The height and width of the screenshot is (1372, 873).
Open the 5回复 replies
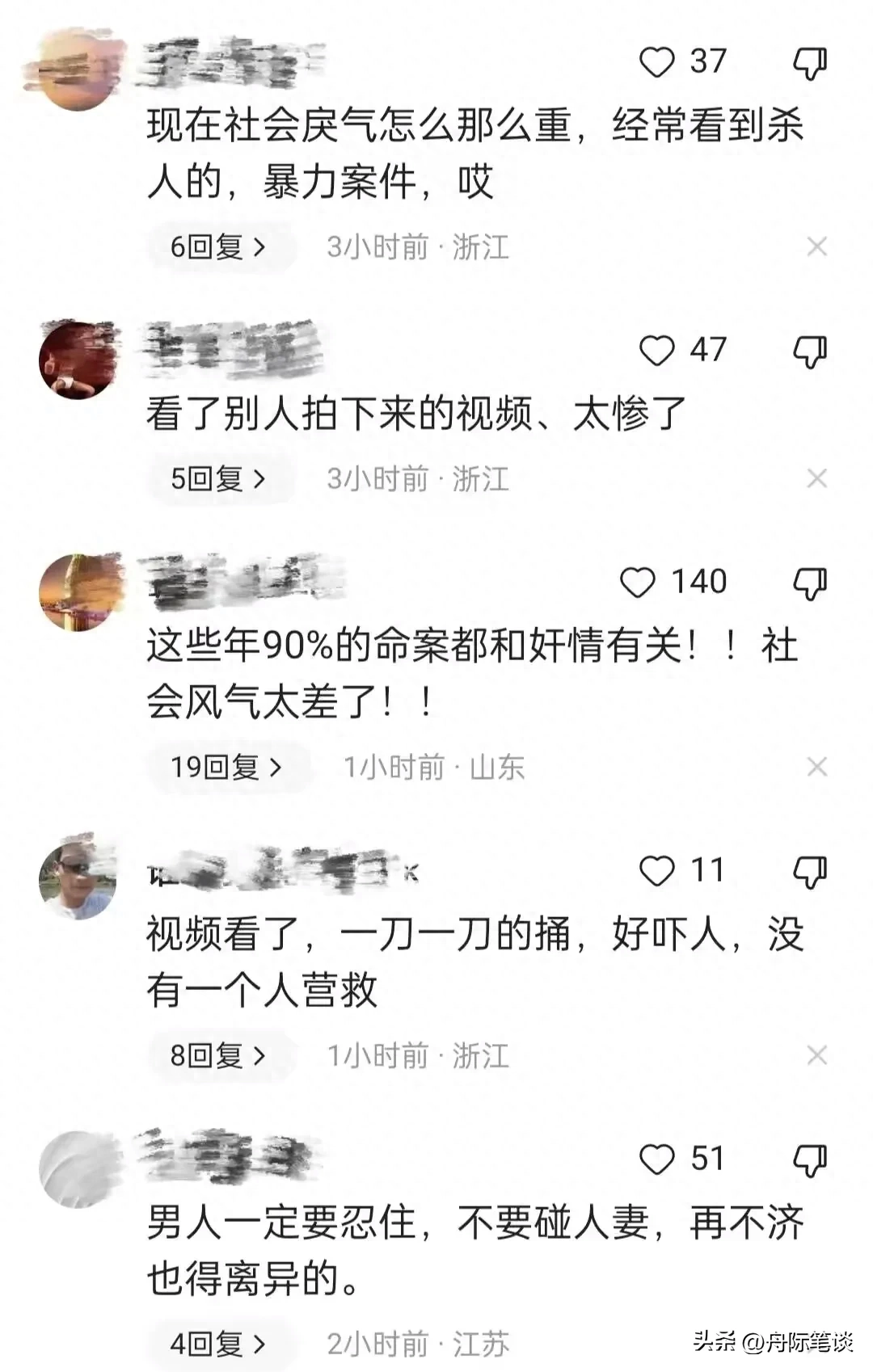point(218,478)
